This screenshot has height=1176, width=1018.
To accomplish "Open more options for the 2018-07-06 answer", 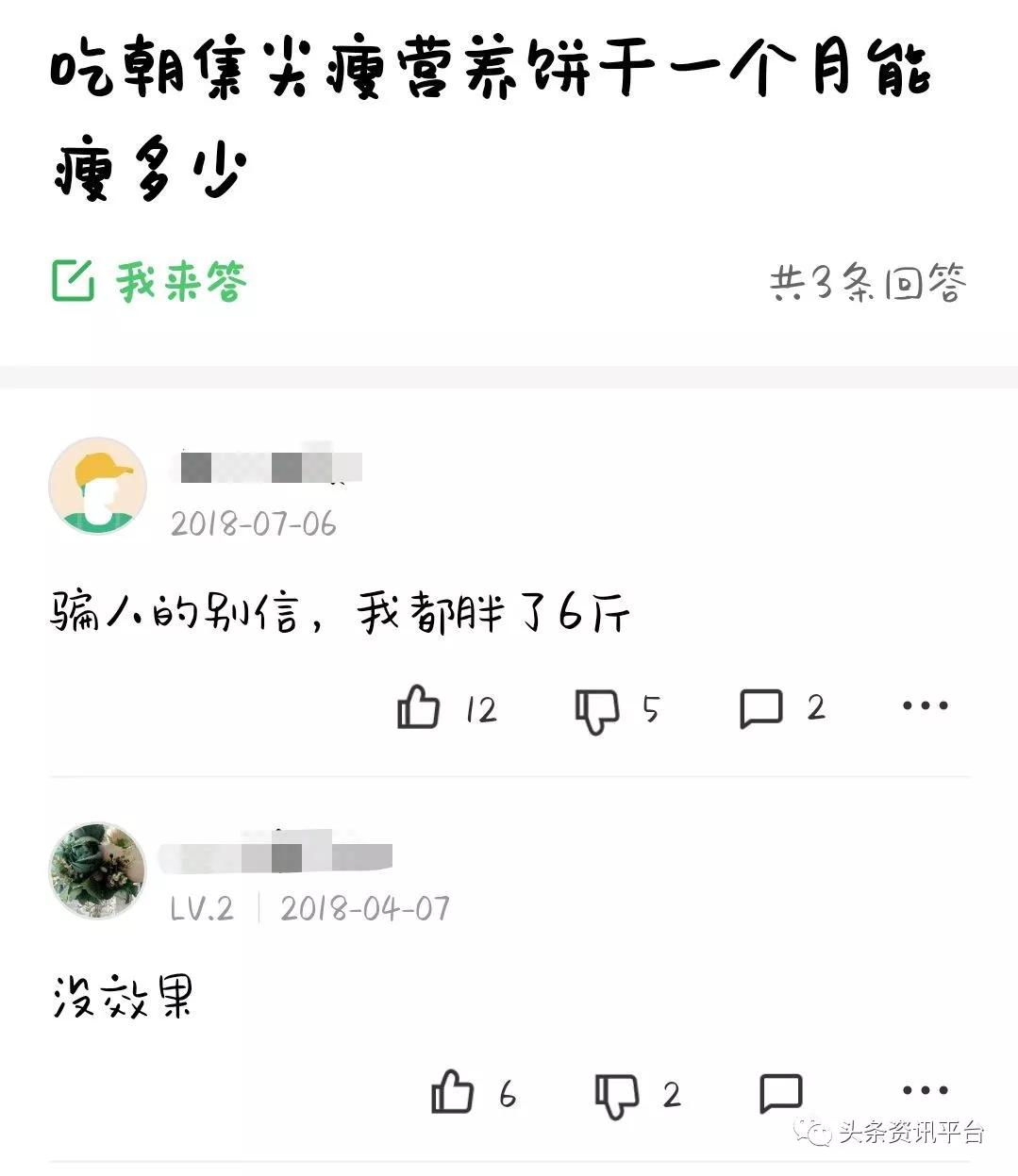I will pyautogui.click(x=925, y=705).
